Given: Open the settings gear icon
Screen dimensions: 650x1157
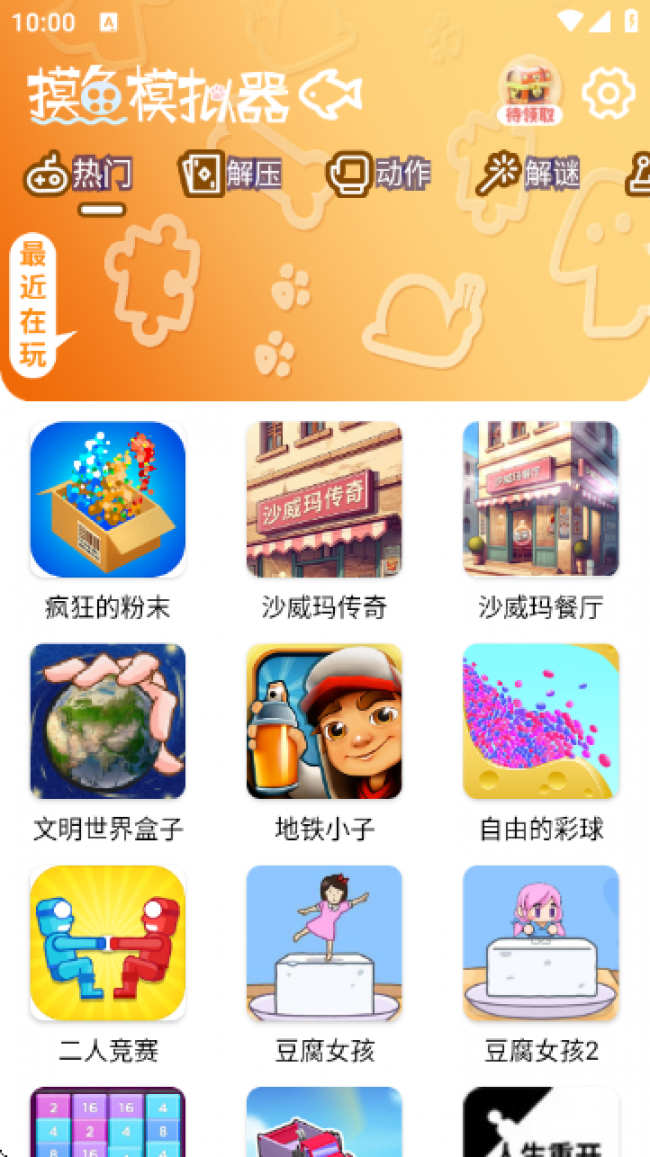Looking at the screenshot, I should pyautogui.click(x=608, y=94).
